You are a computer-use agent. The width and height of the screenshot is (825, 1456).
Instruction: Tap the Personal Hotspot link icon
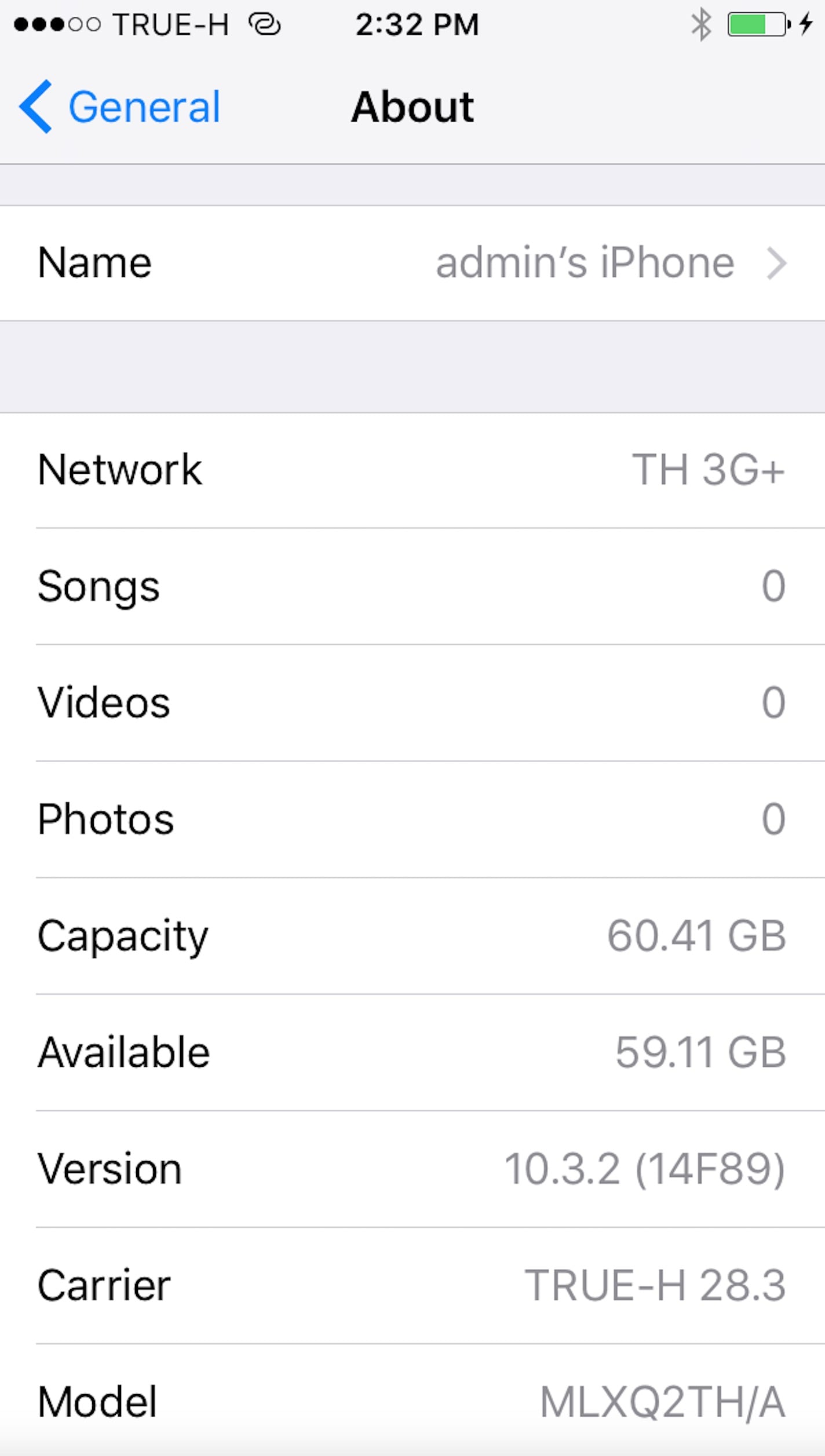tap(264, 24)
